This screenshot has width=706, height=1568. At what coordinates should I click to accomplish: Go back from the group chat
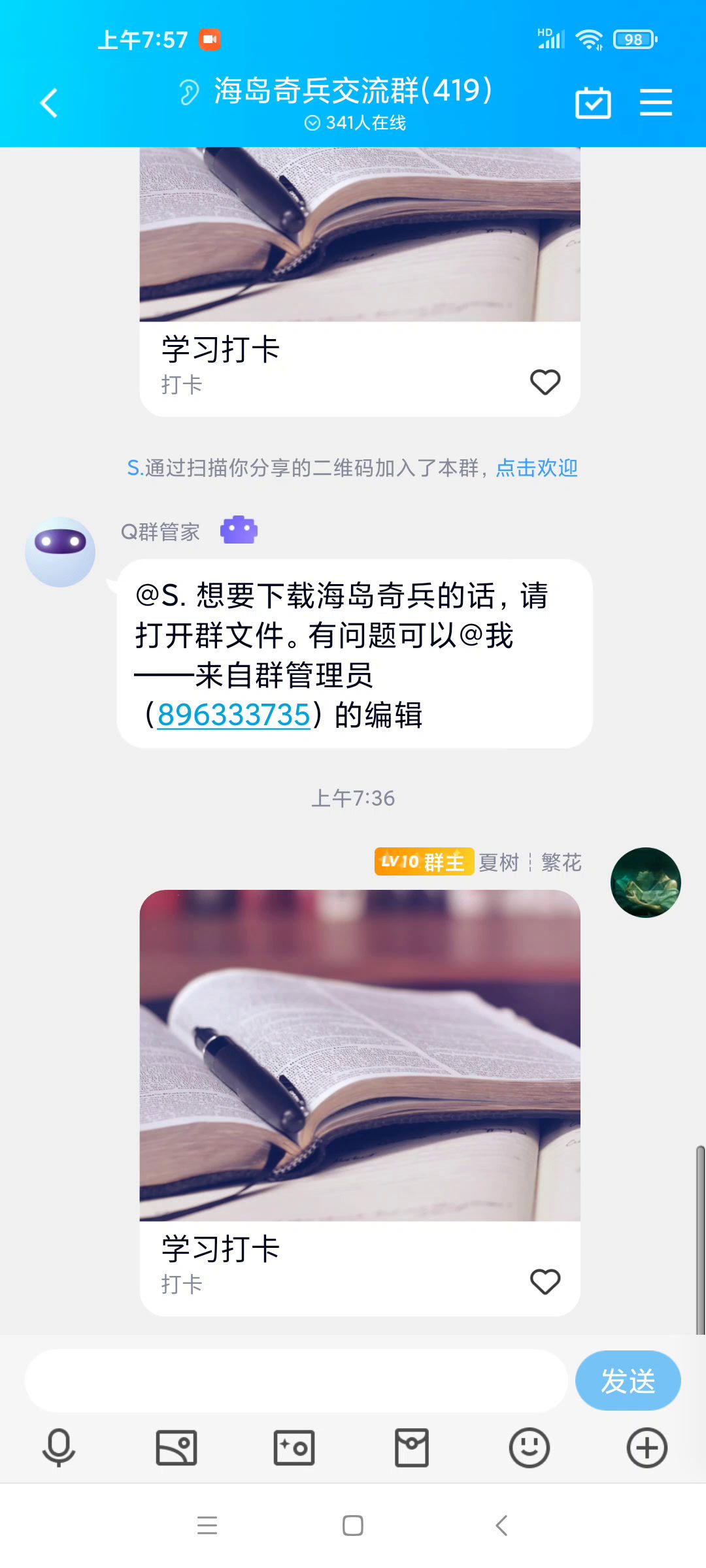click(49, 103)
